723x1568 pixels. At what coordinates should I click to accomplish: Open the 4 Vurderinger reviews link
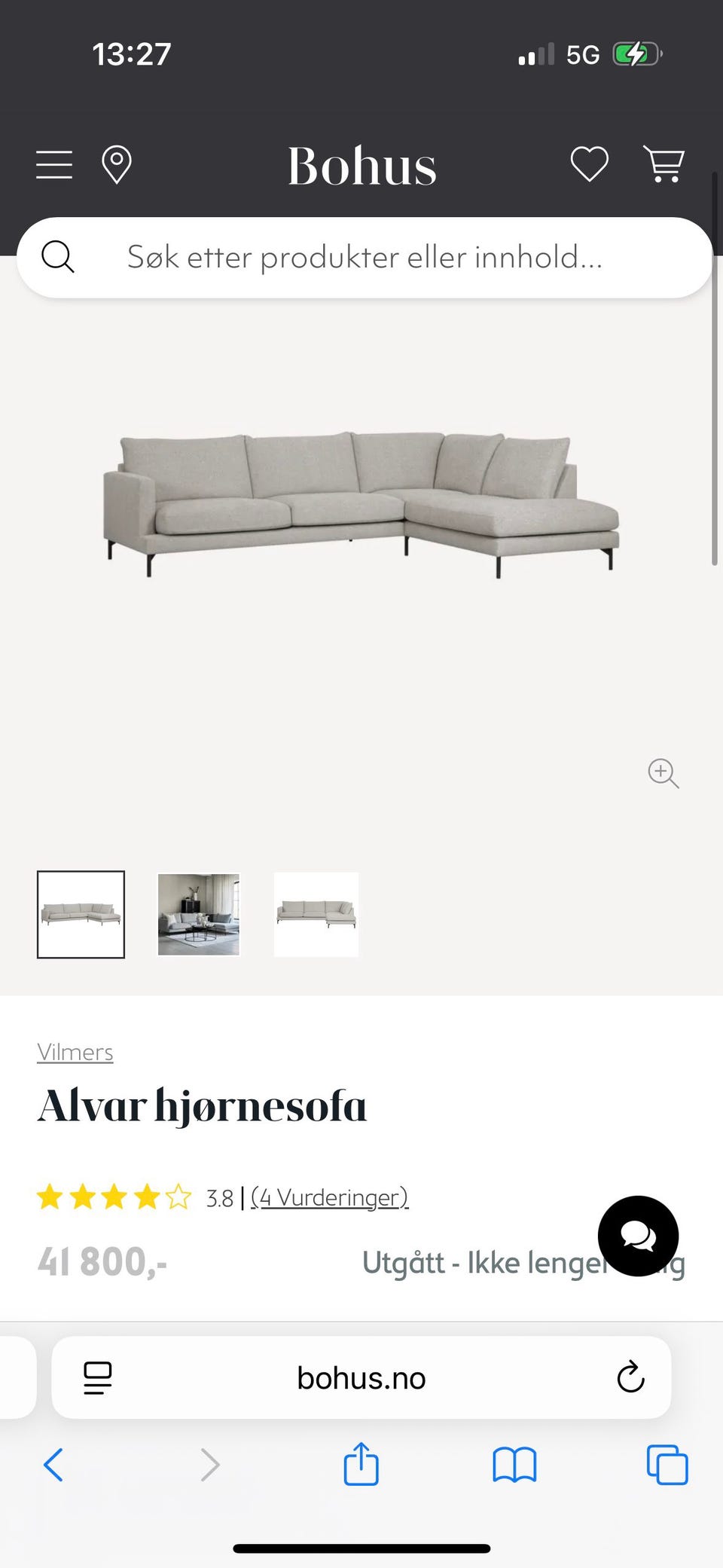coord(330,1197)
